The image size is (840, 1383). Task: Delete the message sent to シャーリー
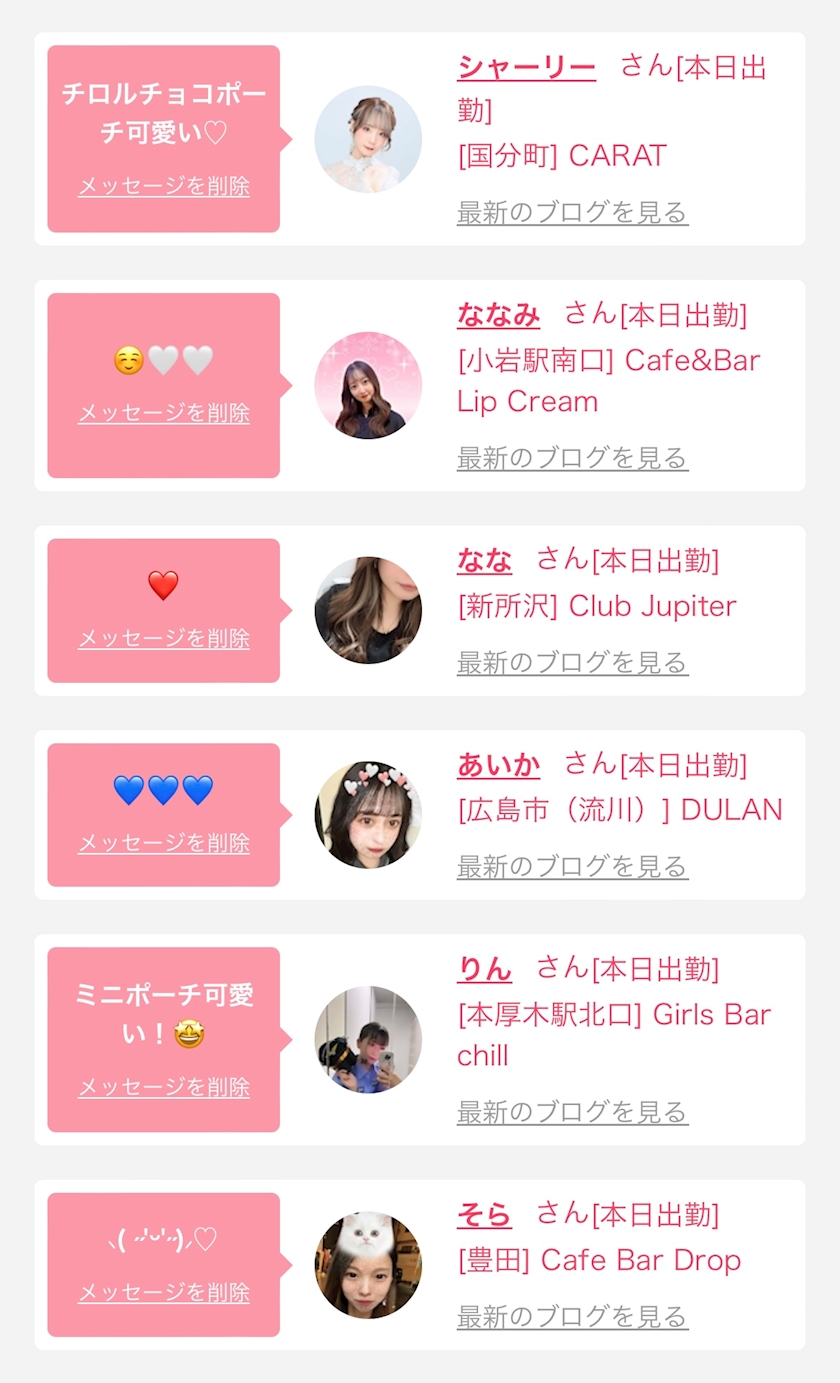[164, 186]
